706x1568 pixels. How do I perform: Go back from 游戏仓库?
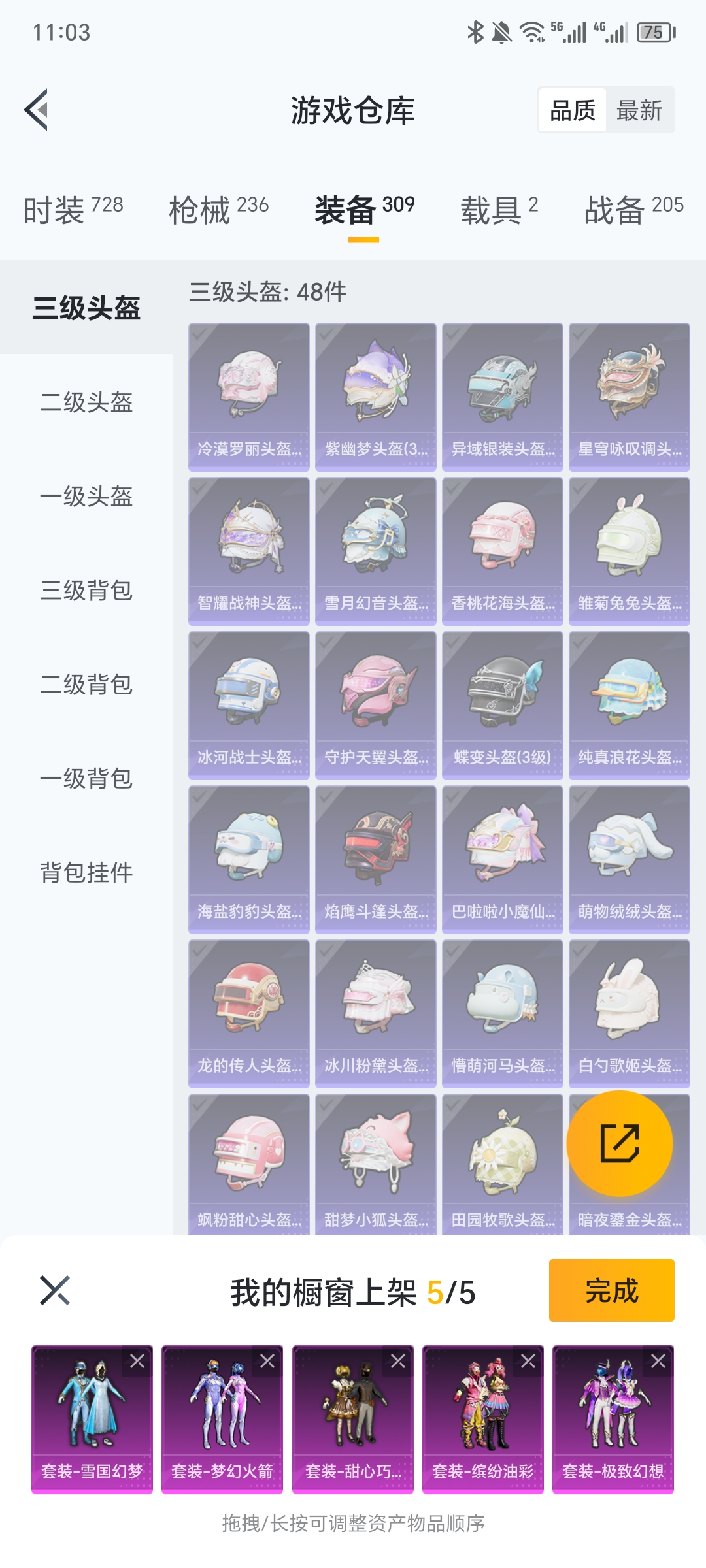(37, 110)
